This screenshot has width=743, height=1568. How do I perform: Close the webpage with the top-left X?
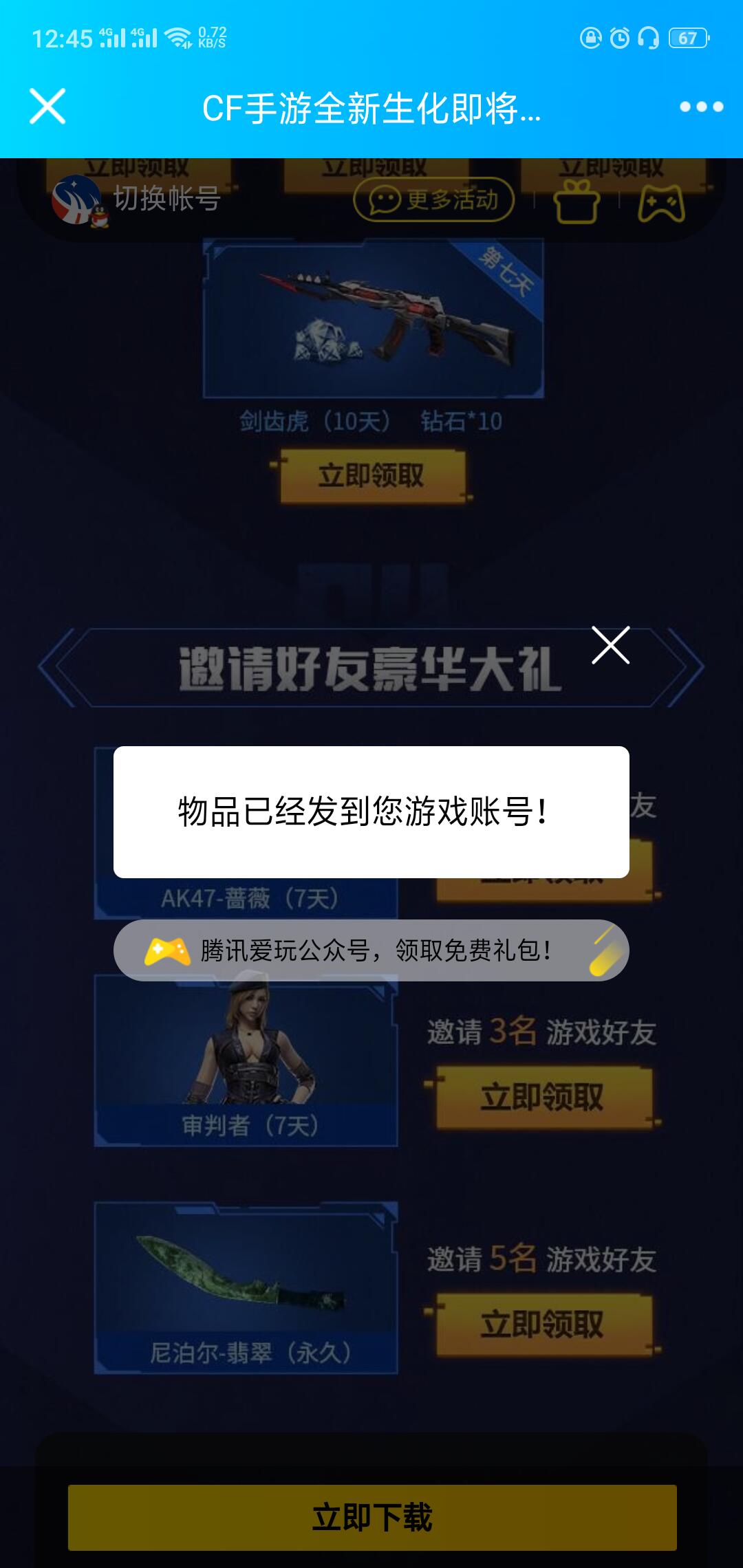[x=47, y=107]
